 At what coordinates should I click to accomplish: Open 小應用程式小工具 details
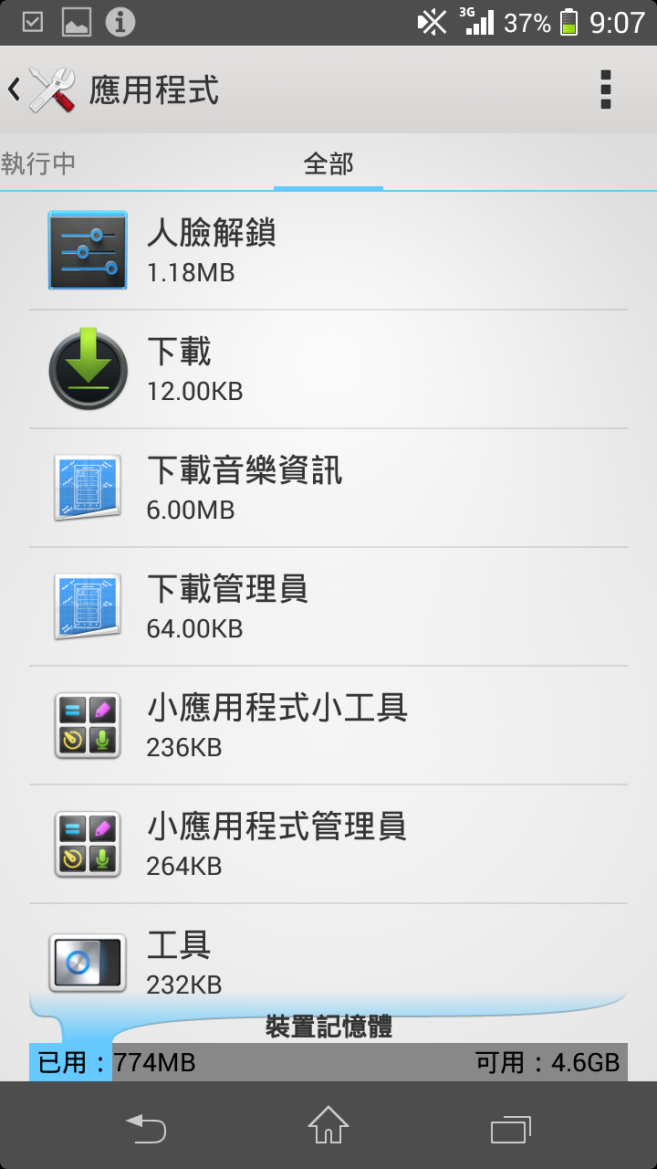click(x=328, y=725)
